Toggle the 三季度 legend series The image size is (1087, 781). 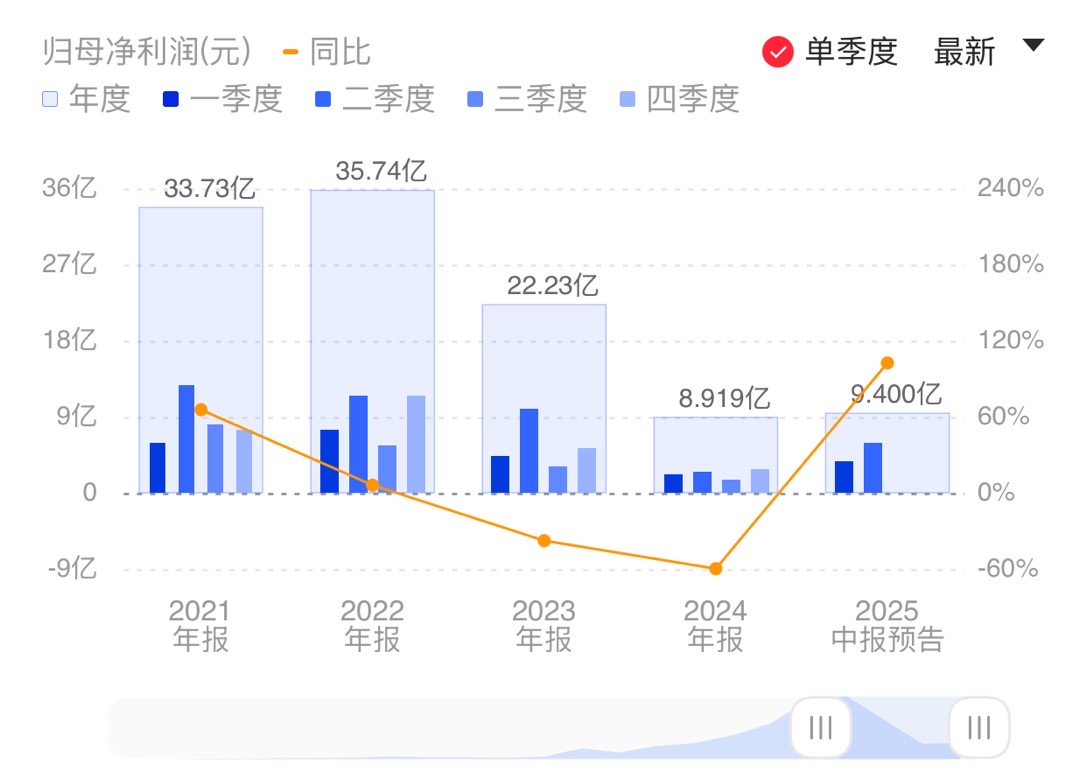(x=527, y=99)
